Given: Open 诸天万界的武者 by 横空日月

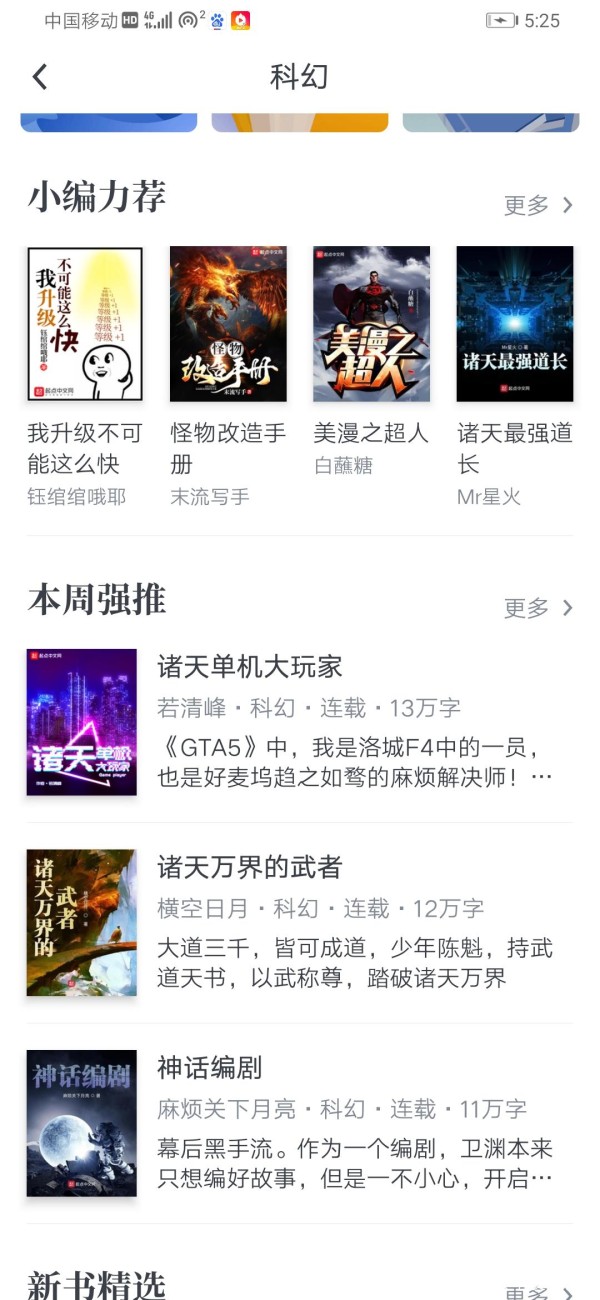Looking at the screenshot, I should [300, 922].
